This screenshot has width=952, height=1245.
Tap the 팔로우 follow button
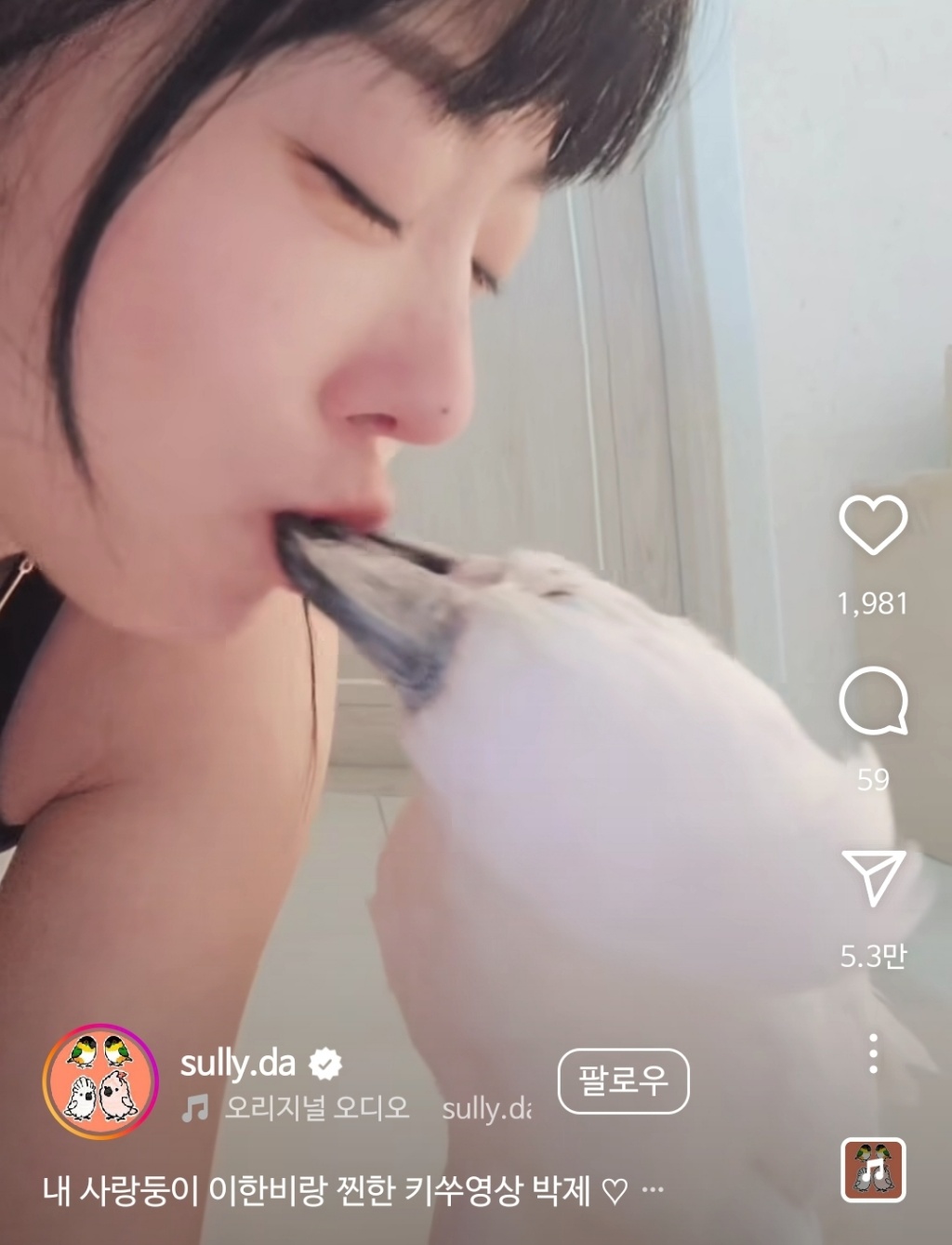pyautogui.click(x=623, y=1080)
